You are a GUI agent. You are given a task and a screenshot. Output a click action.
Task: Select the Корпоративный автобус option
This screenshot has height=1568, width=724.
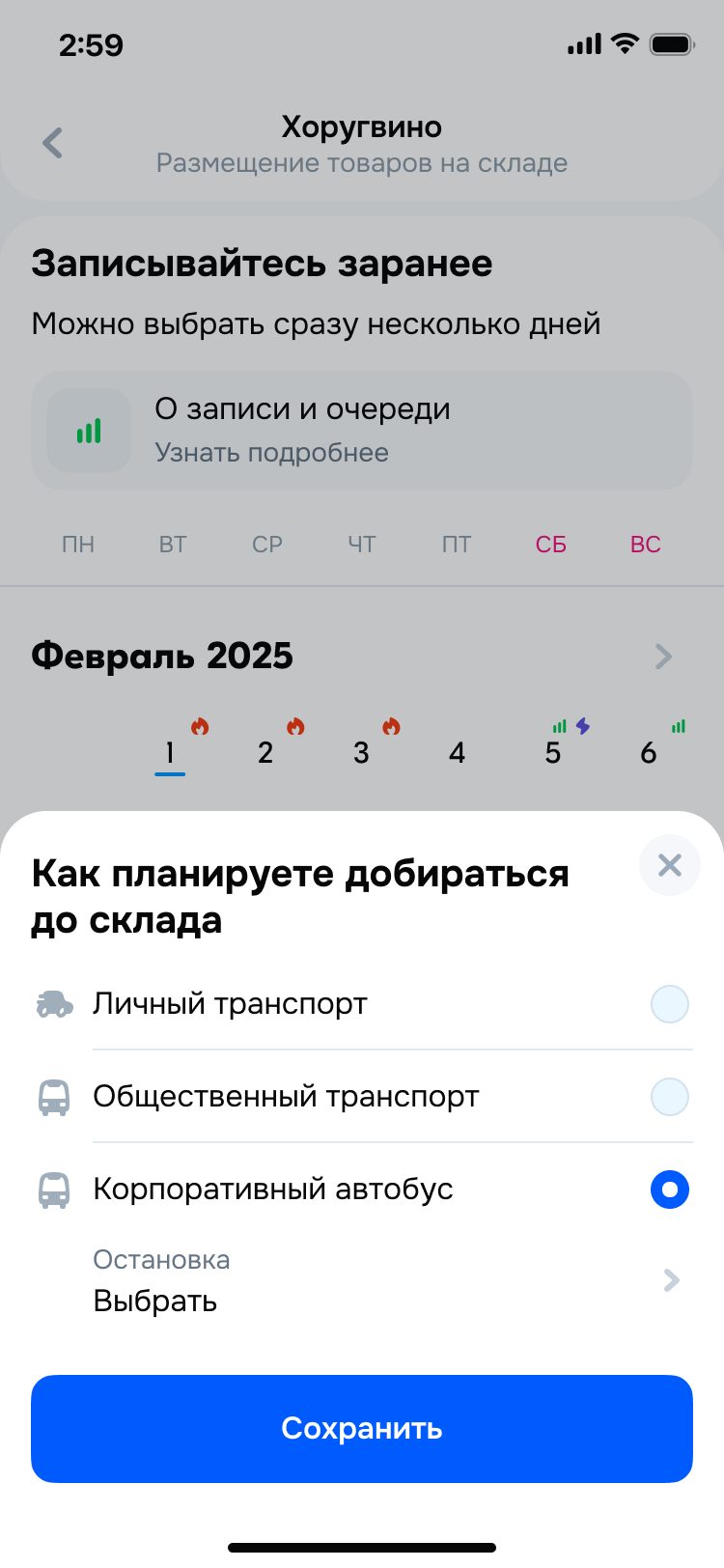pos(362,1190)
